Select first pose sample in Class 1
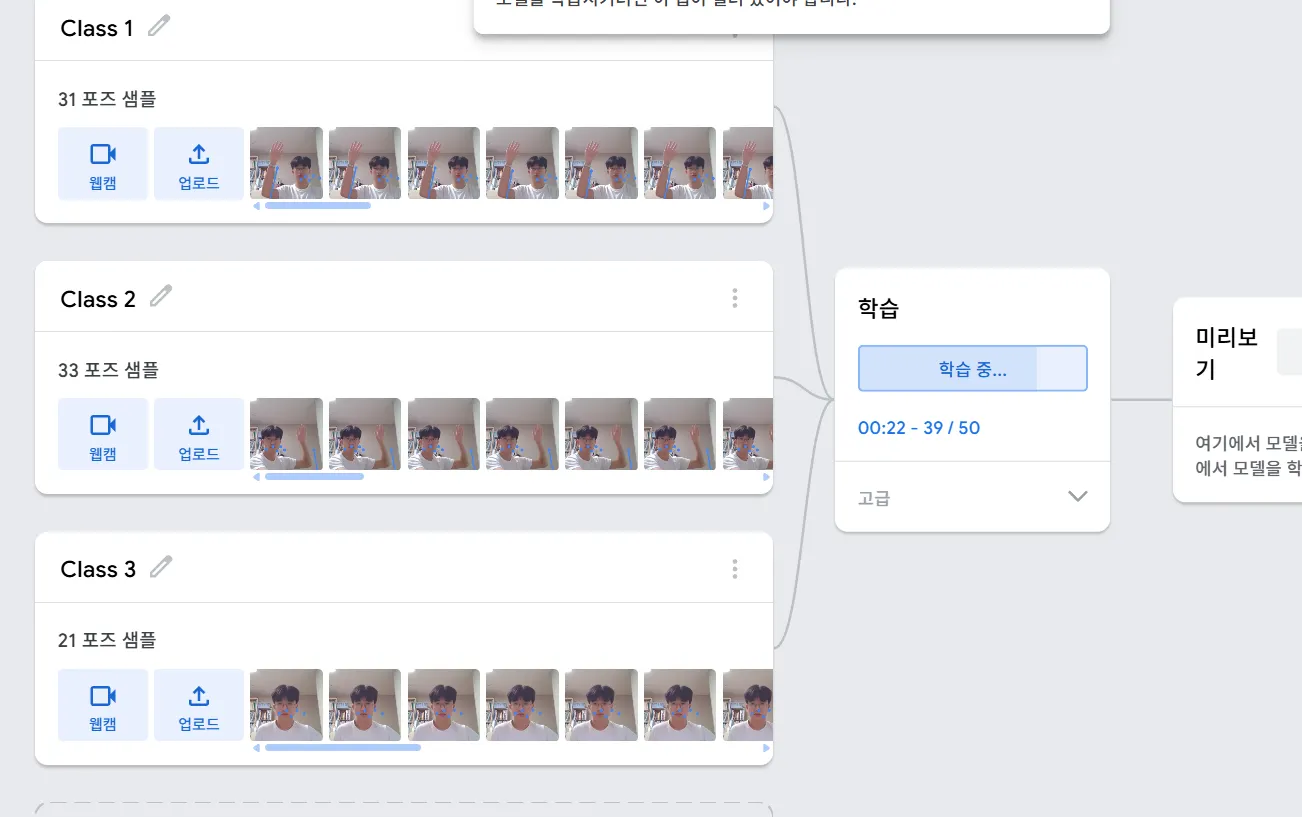Screen dimensions: 1302x817 (286, 163)
